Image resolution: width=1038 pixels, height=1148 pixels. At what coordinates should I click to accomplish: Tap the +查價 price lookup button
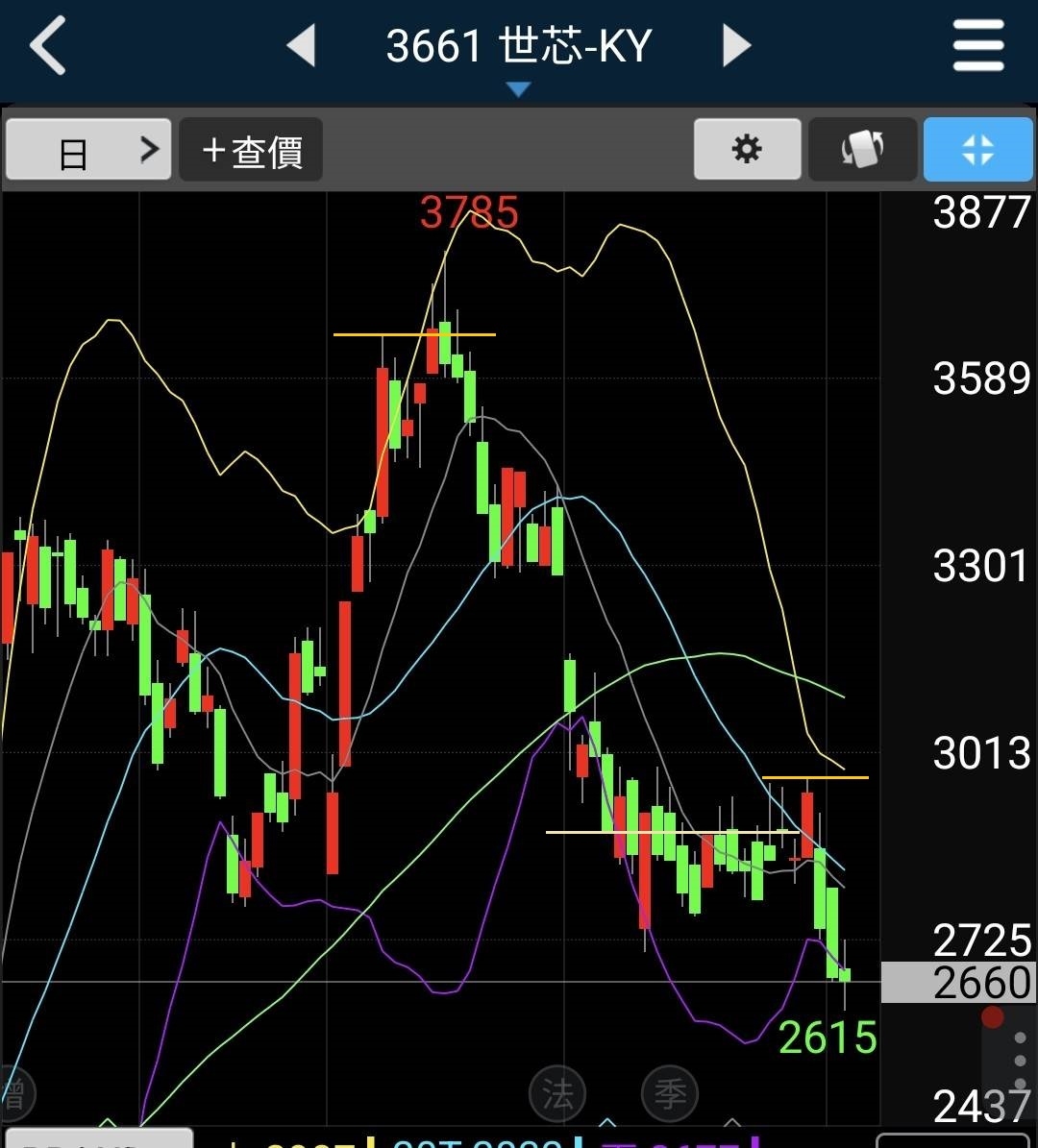(x=251, y=150)
